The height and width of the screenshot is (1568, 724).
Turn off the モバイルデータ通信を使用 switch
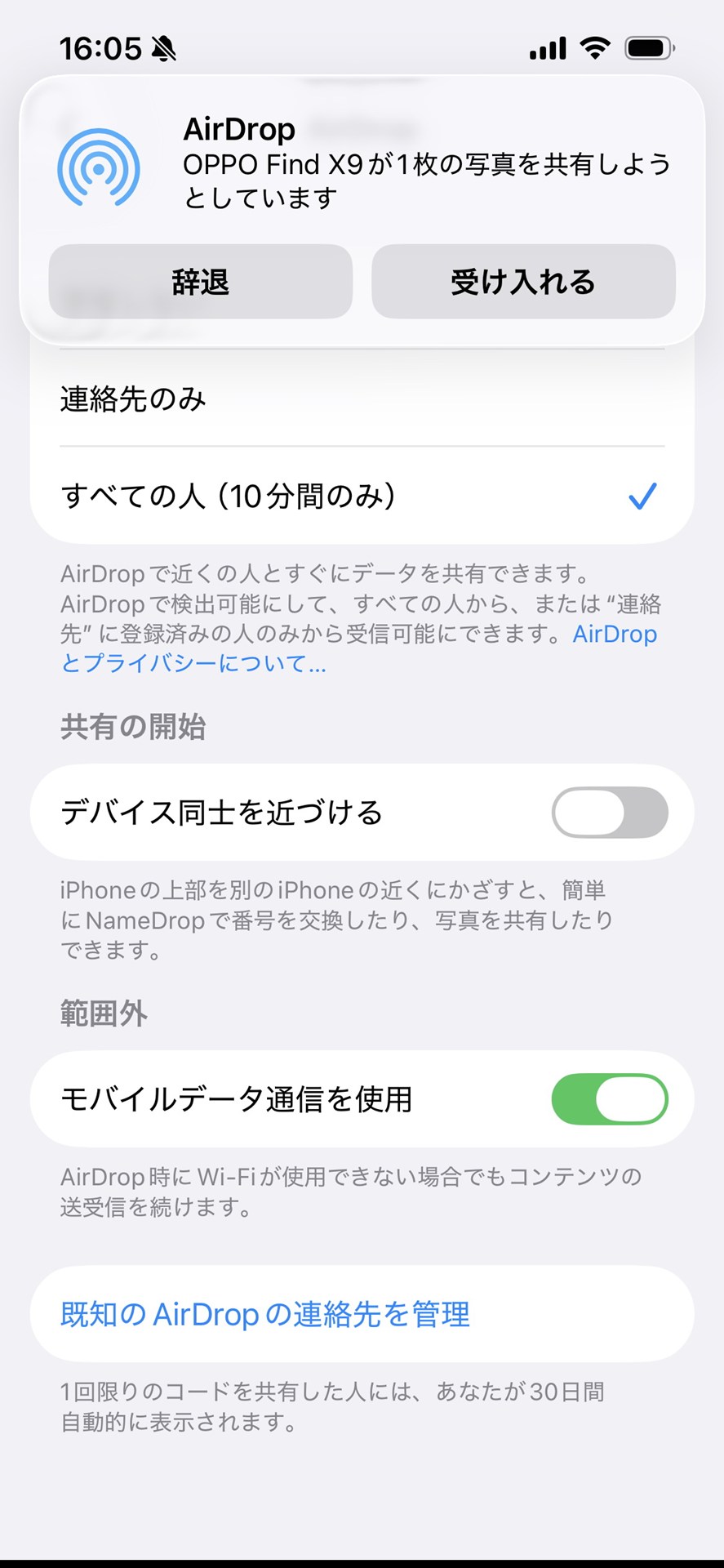611,1100
